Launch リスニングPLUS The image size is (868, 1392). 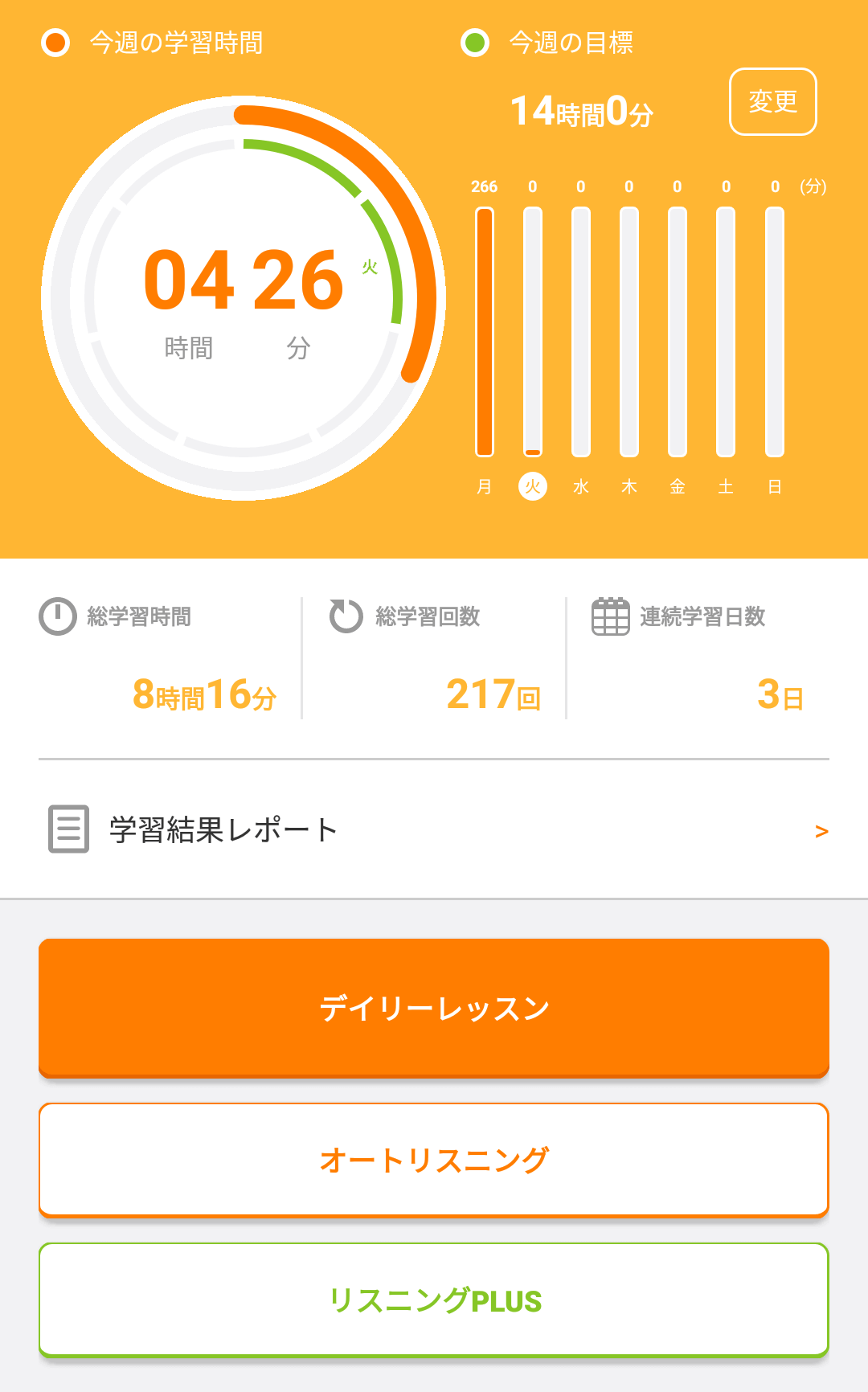[x=434, y=1299]
